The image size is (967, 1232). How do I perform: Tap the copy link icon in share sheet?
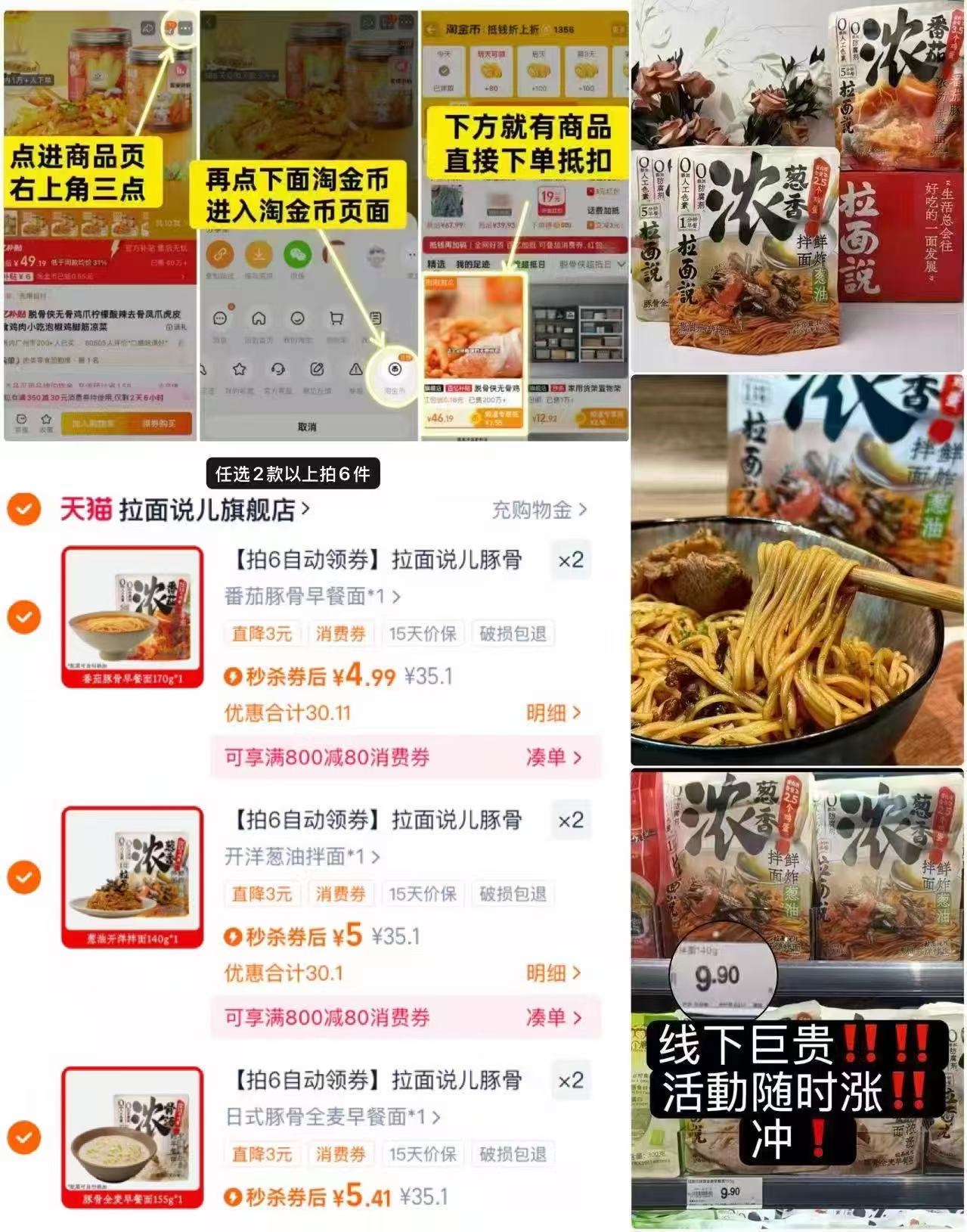click(221, 255)
